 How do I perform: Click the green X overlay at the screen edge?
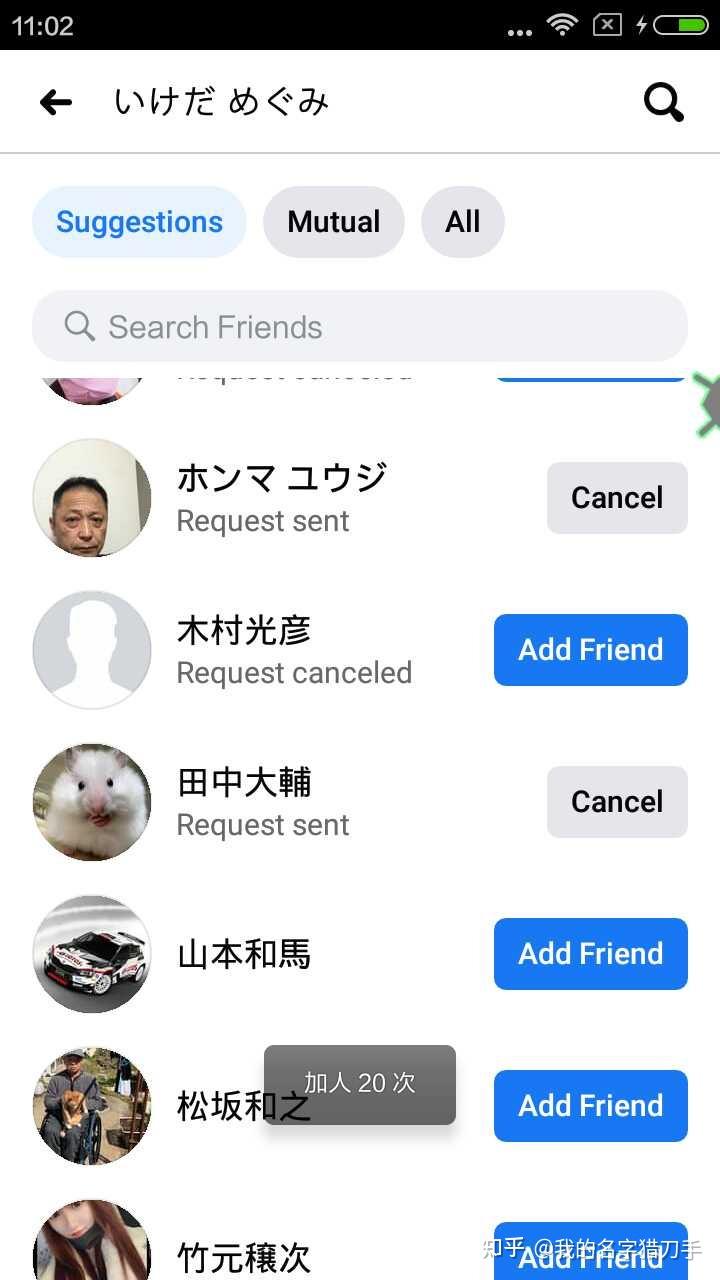(x=710, y=403)
